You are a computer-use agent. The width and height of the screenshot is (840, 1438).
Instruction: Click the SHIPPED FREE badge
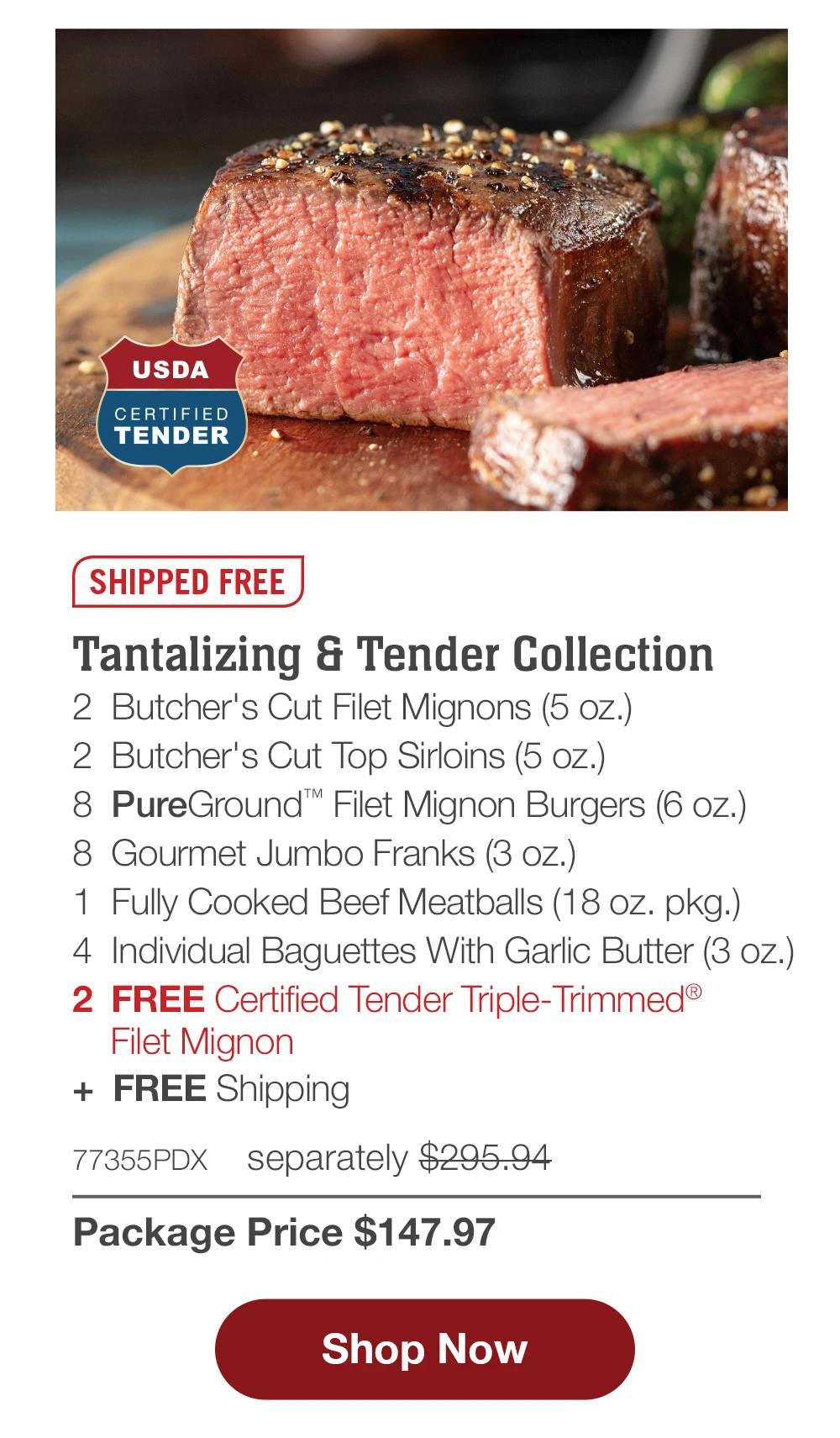(186, 579)
